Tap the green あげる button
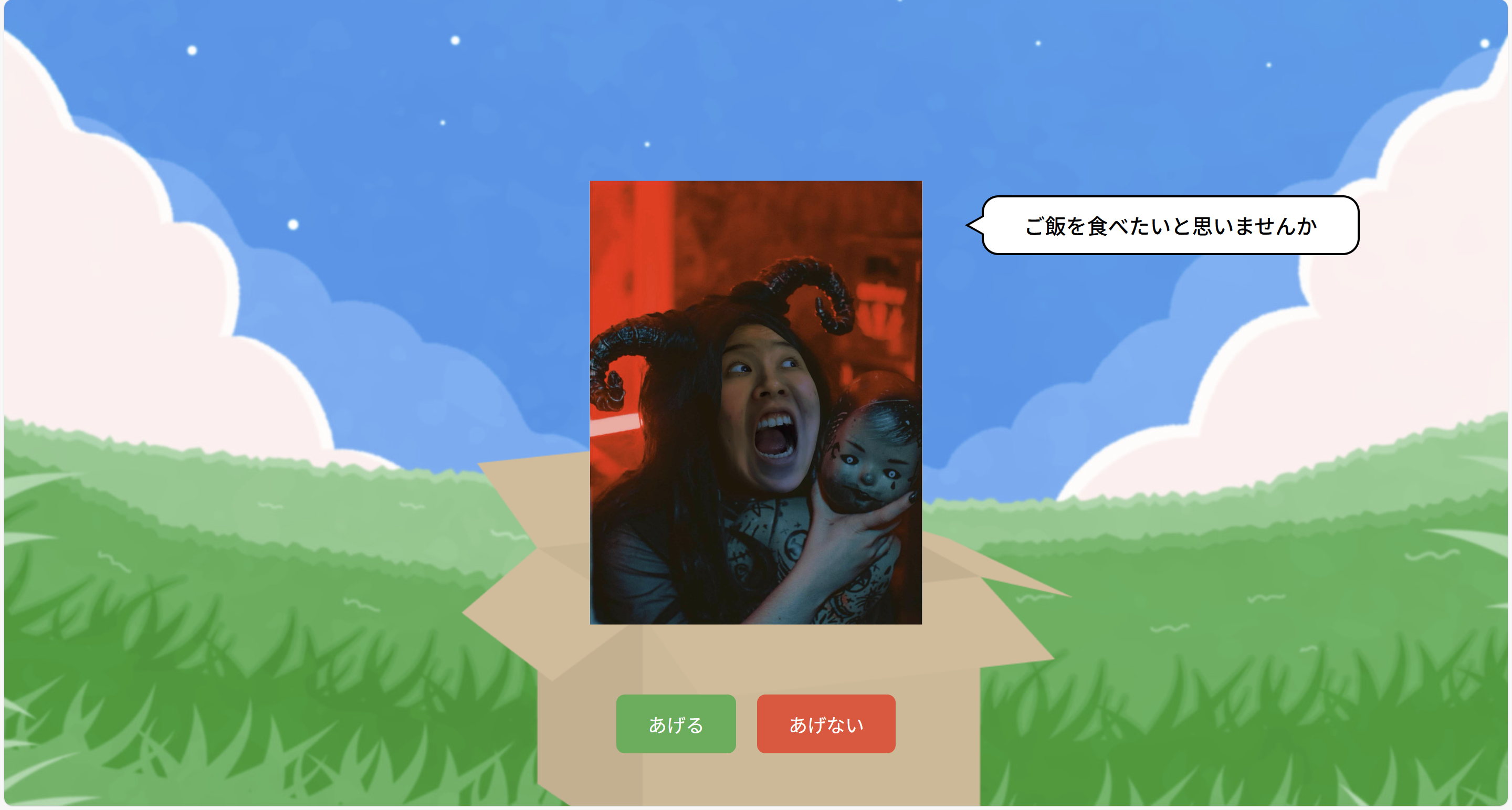Image resolution: width=1512 pixels, height=810 pixels. point(676,724)
